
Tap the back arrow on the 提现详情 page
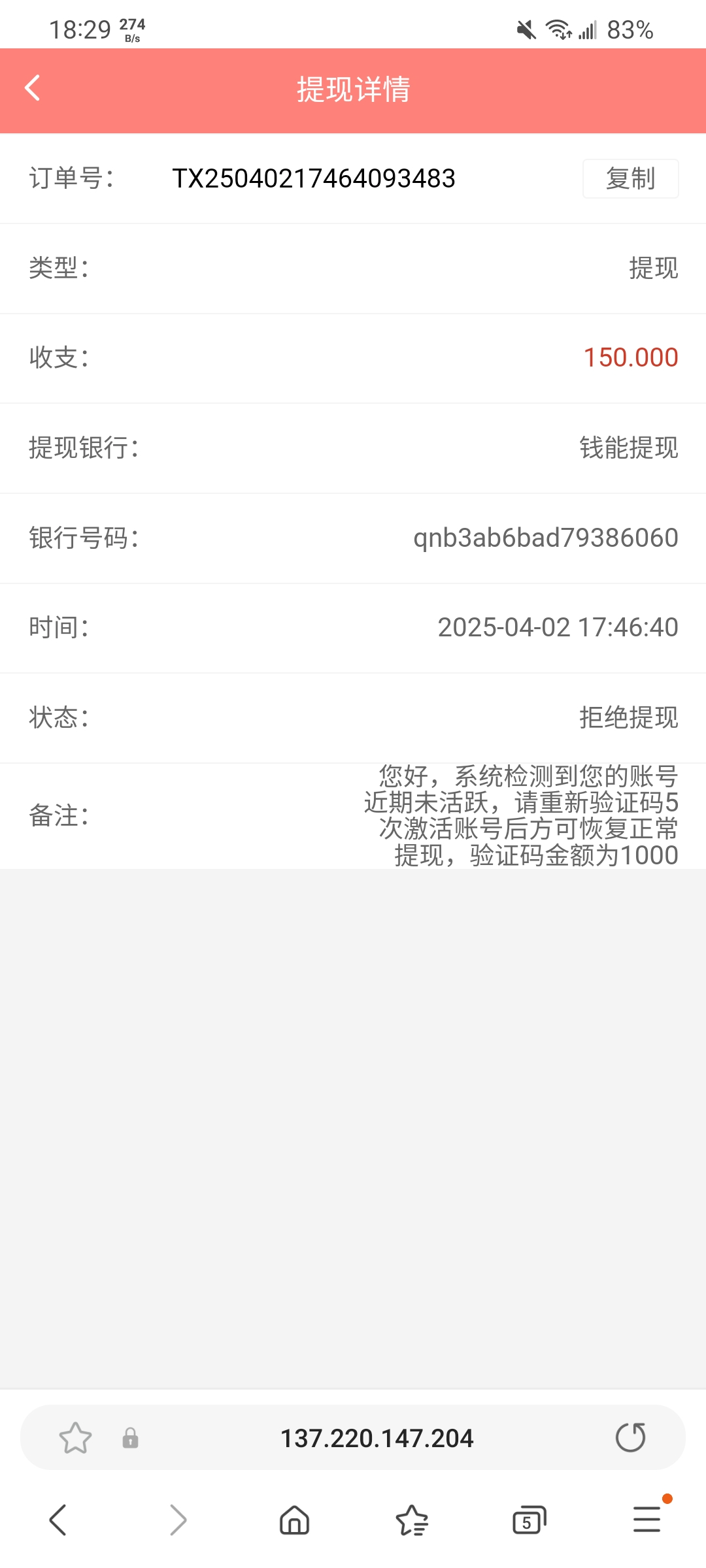31,88
